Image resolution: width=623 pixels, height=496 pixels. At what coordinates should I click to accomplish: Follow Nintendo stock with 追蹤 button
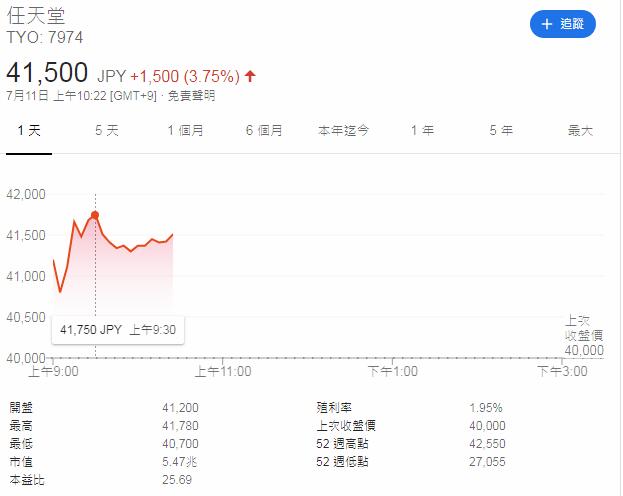(x=562, y=23)
